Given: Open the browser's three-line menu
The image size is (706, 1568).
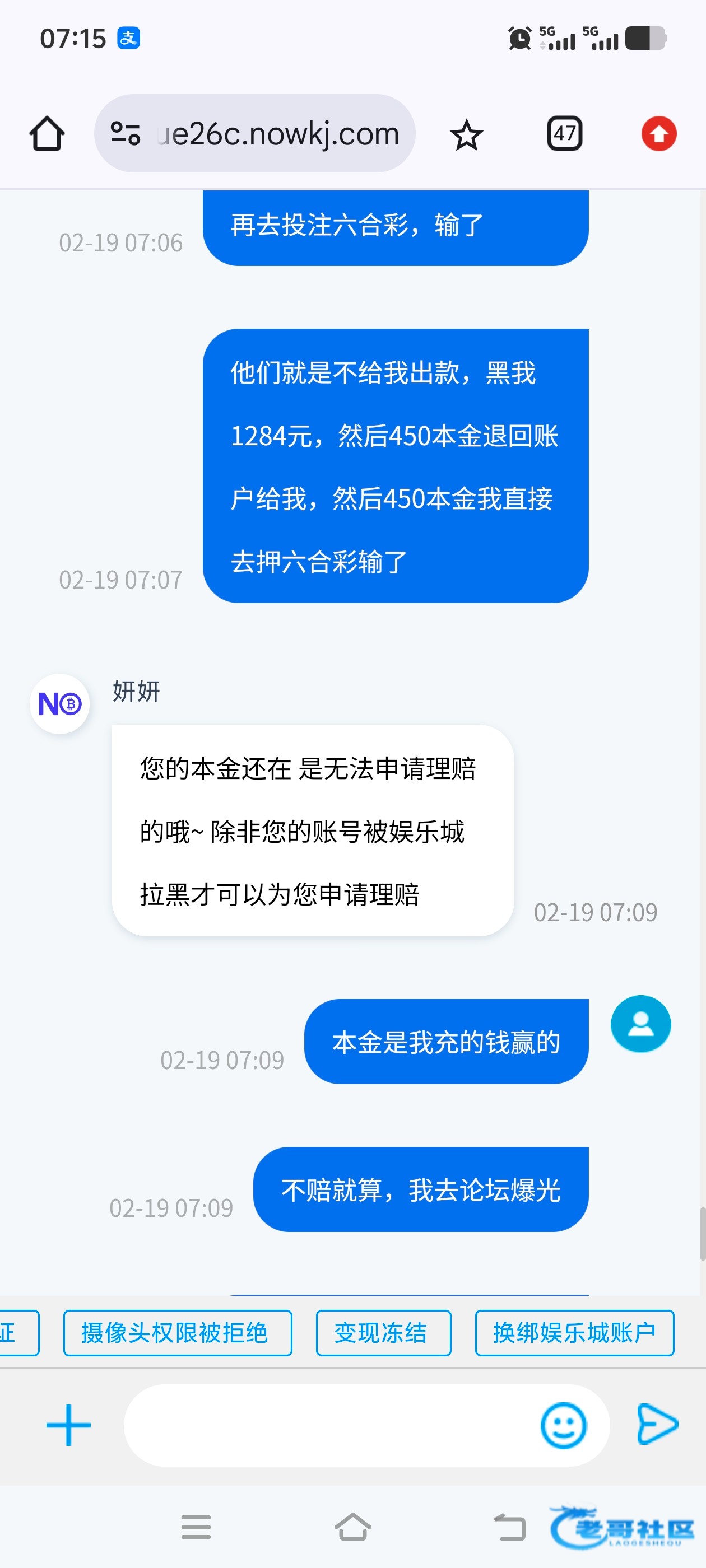Looking at the screenshot, I should click(x=196, y=1527).
